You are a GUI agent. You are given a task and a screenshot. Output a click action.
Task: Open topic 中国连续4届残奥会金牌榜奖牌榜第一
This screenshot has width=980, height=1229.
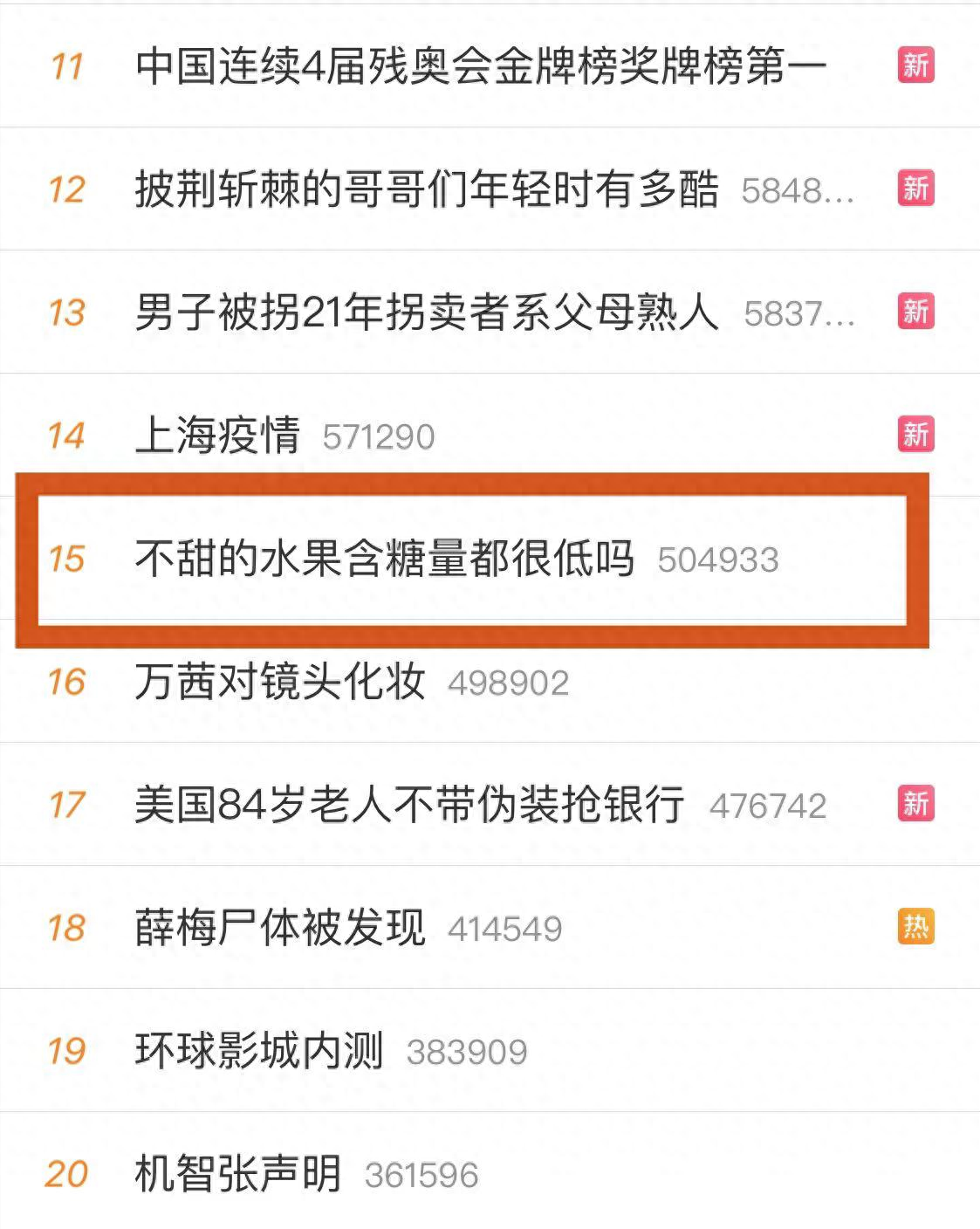tap(480, 66)
